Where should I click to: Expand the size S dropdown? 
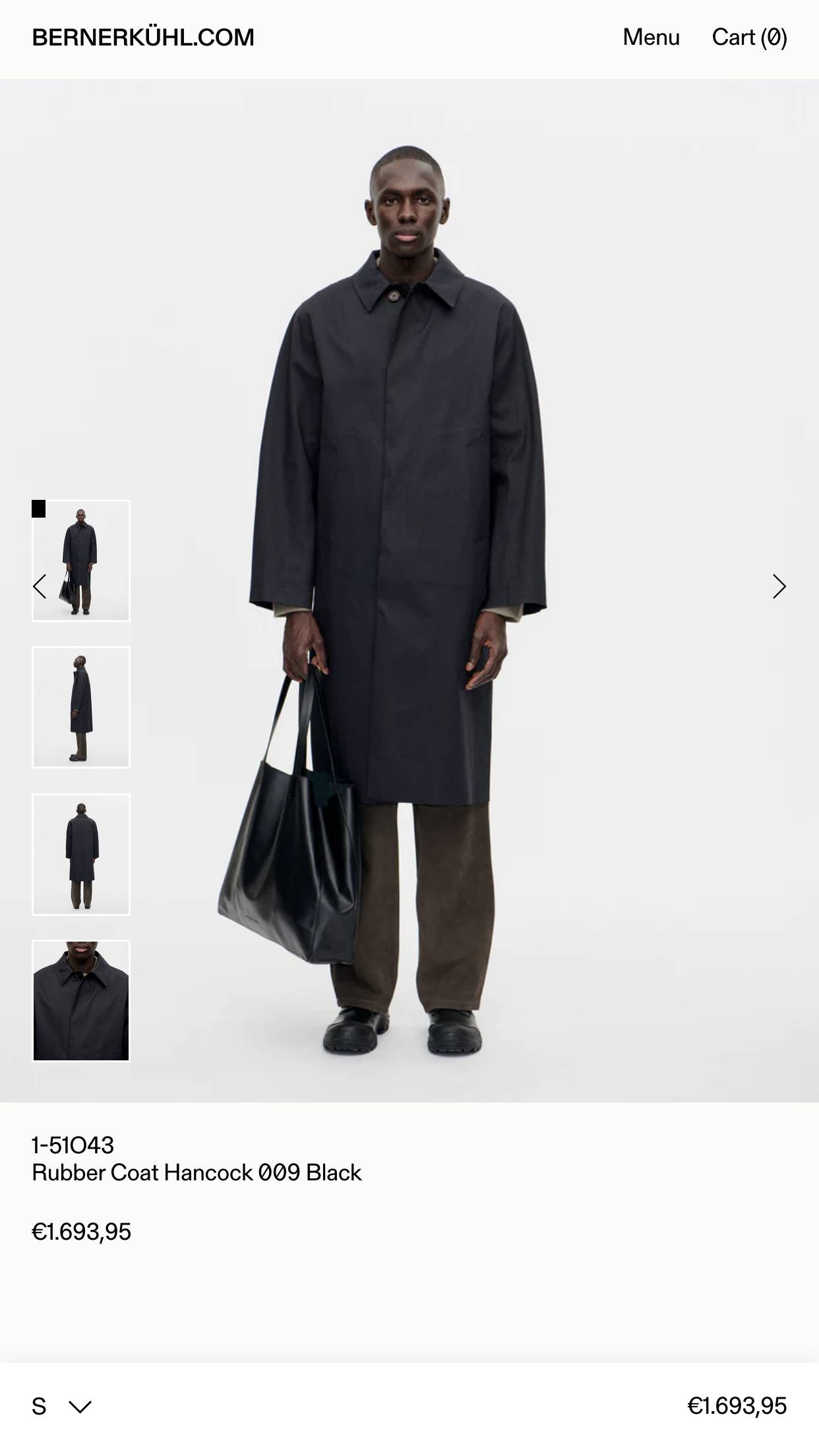[62, 1406]
